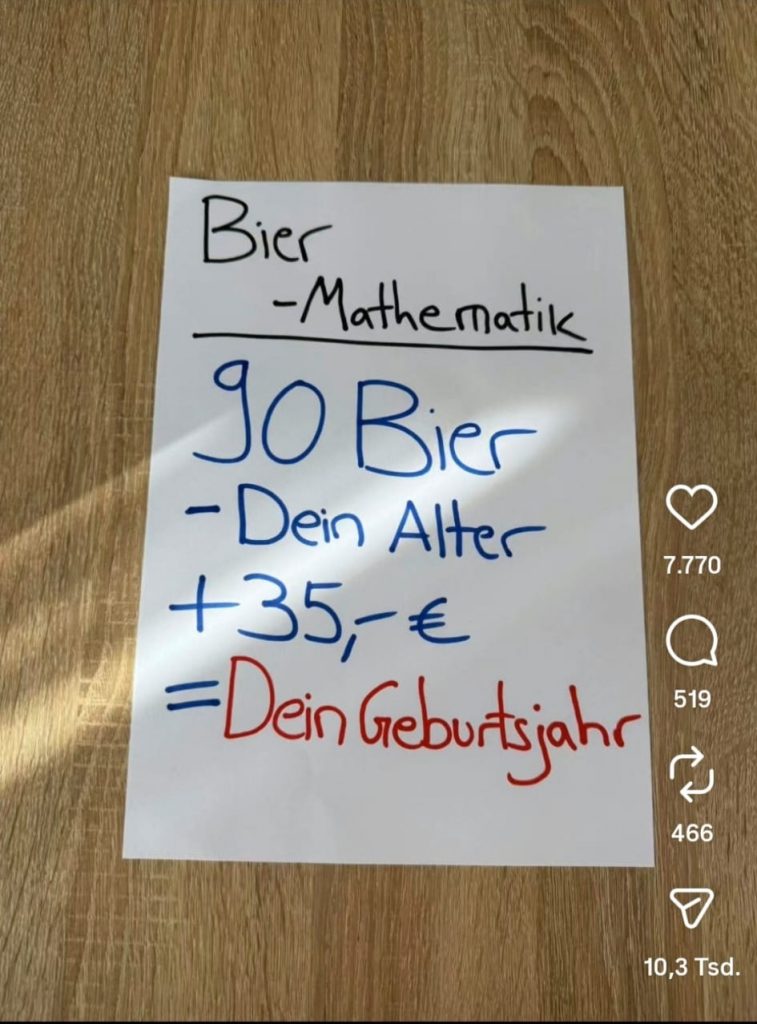Share the post via paper plane icon
The height and width of the screenshot is (1024, 757).
[x=691, y=907]
